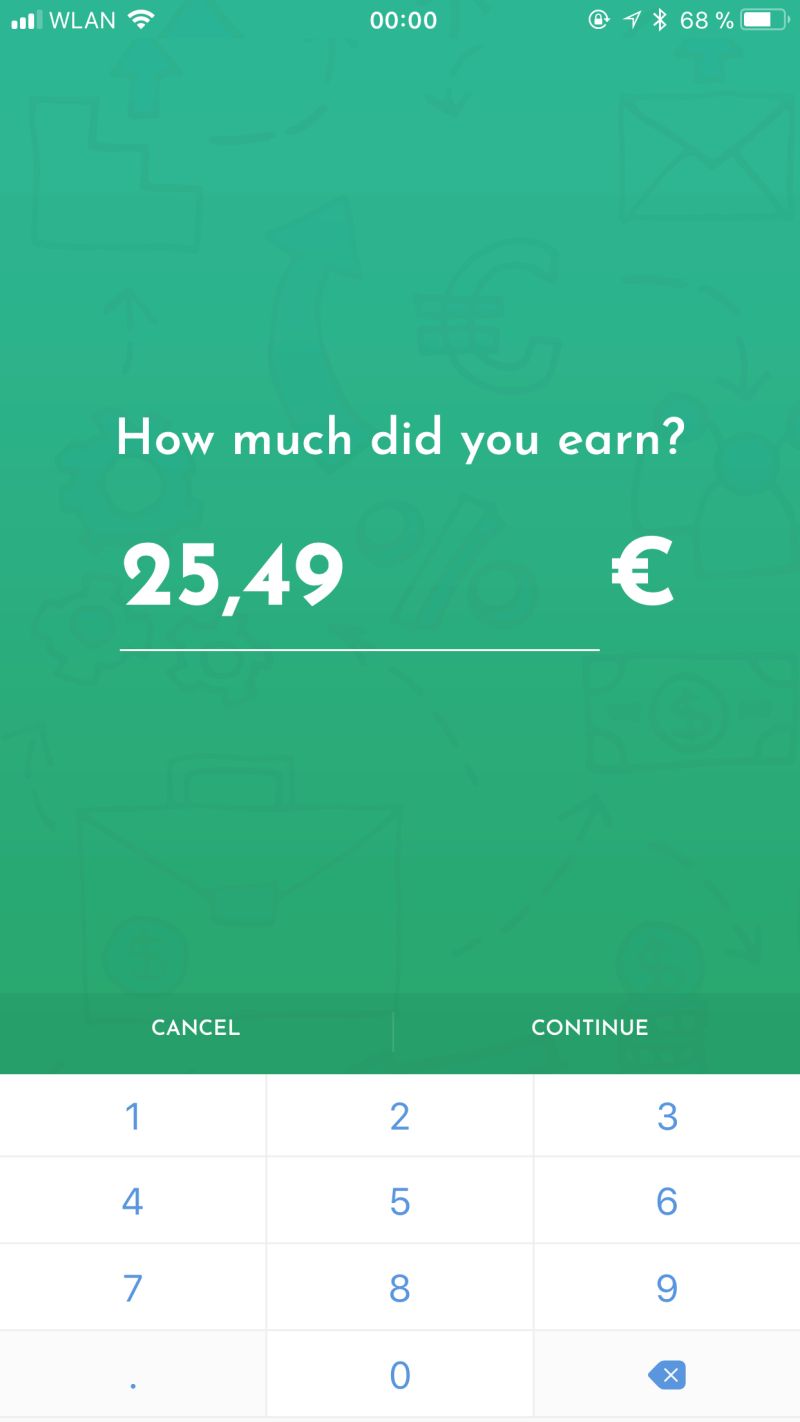
Task: Tap the decimal point key
Action: click(133, 1375)
